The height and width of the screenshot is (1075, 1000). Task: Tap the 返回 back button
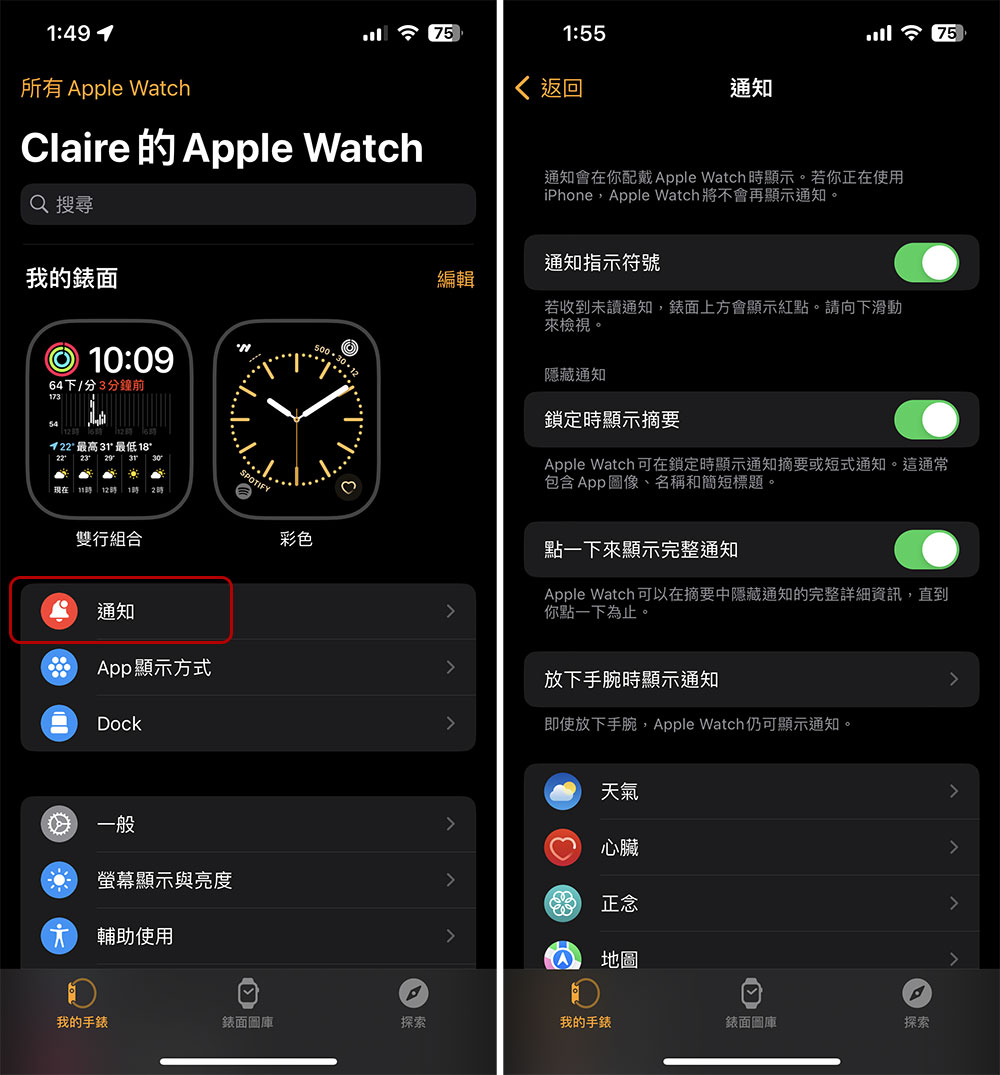(x=549, y=88)
